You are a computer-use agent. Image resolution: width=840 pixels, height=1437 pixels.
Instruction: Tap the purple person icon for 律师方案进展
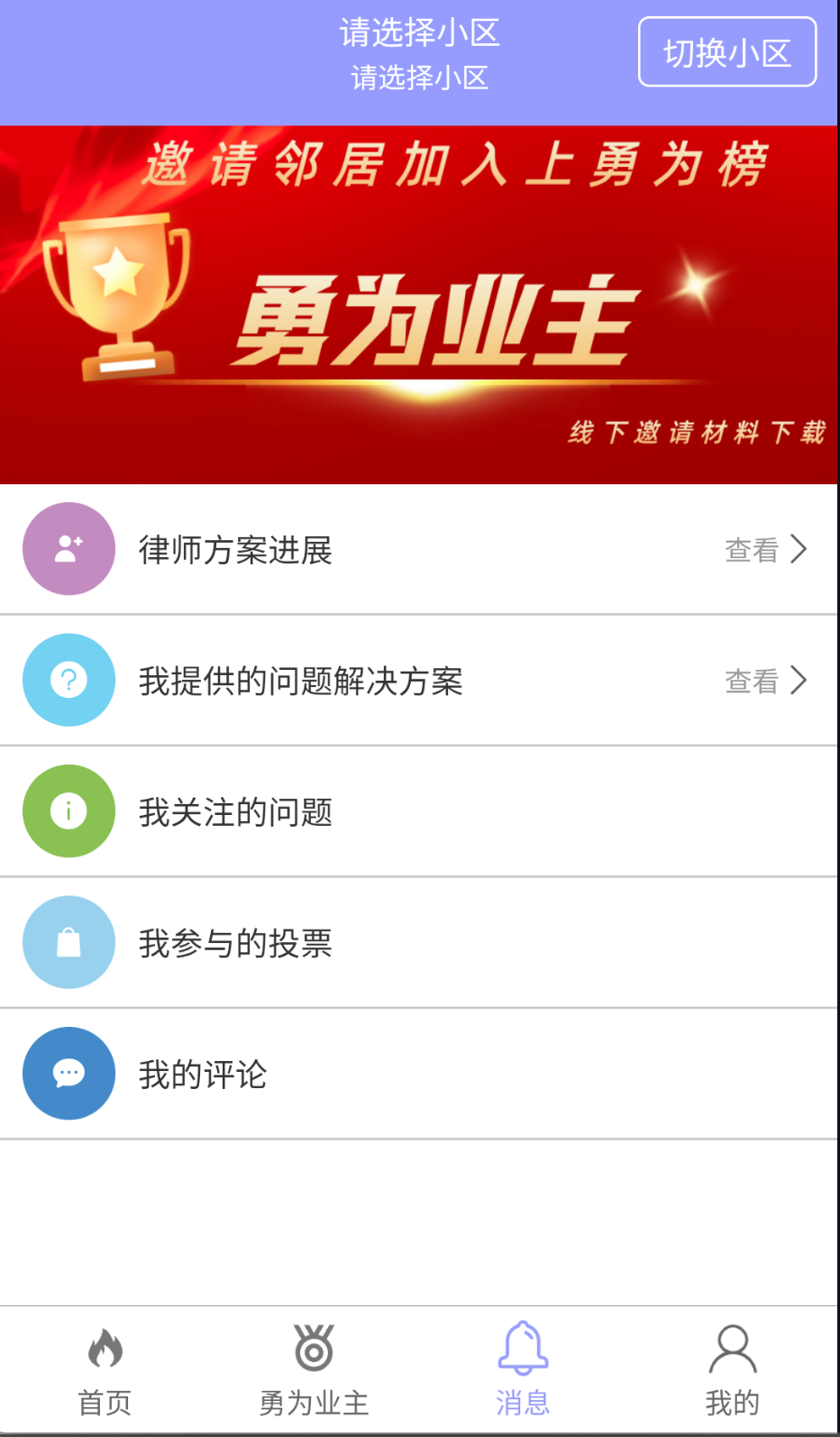click(x=68, y=549)
